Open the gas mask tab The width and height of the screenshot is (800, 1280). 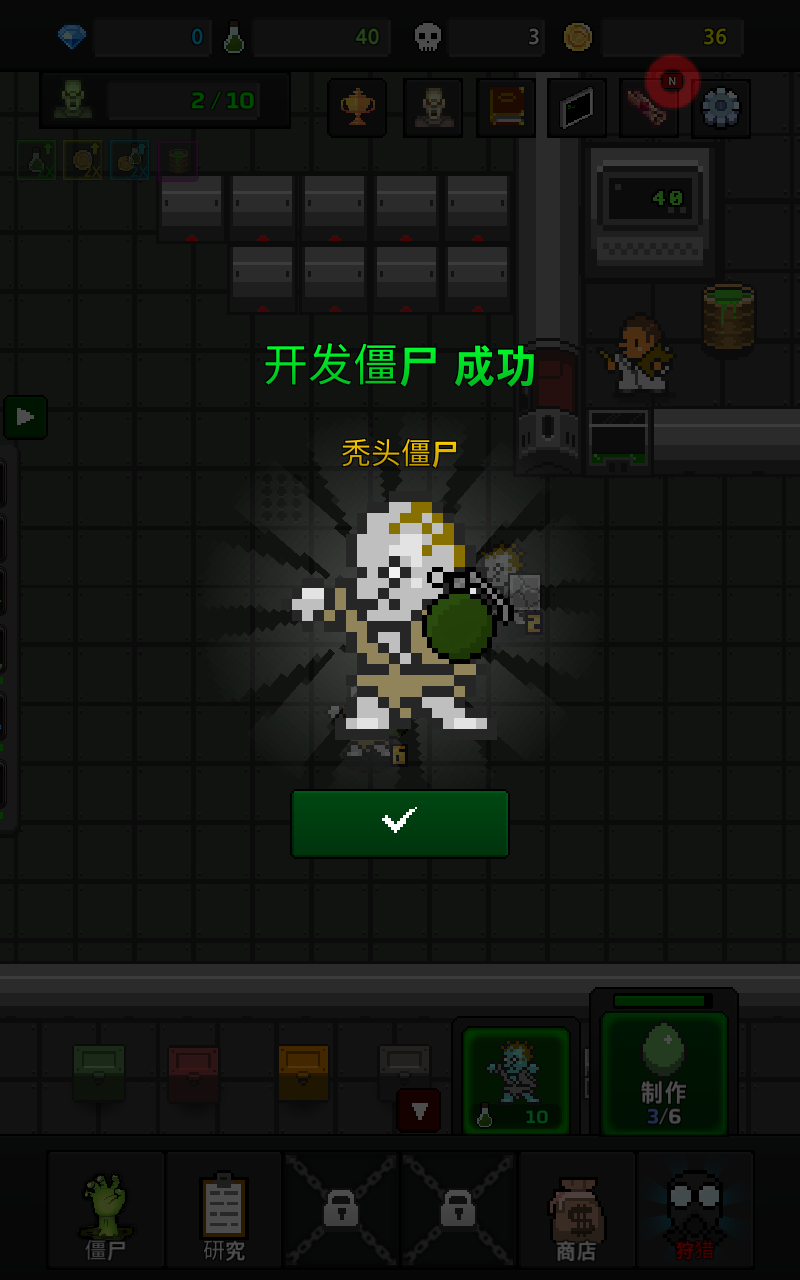click(x=695, y=1210)
